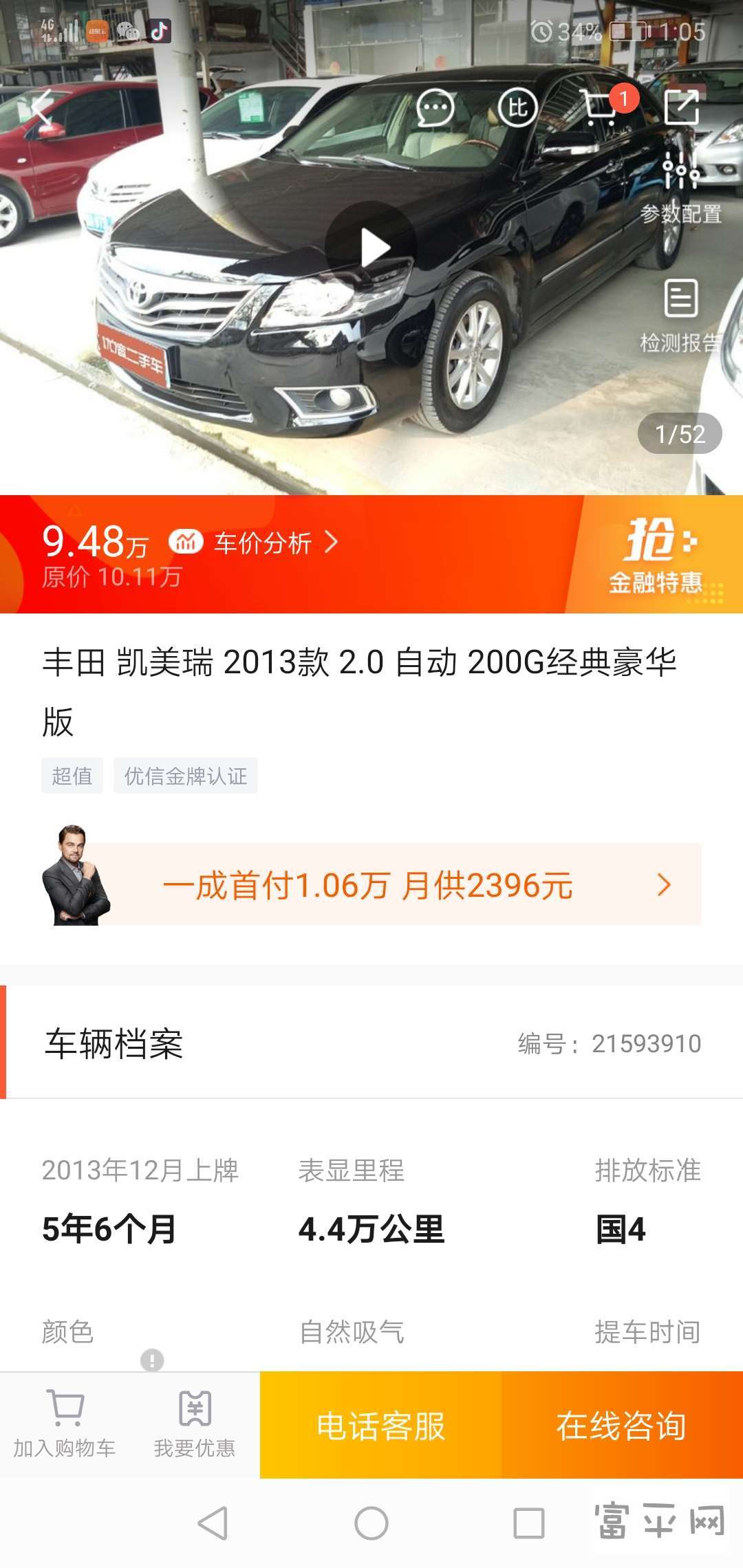Tap the system home button

371,1523
